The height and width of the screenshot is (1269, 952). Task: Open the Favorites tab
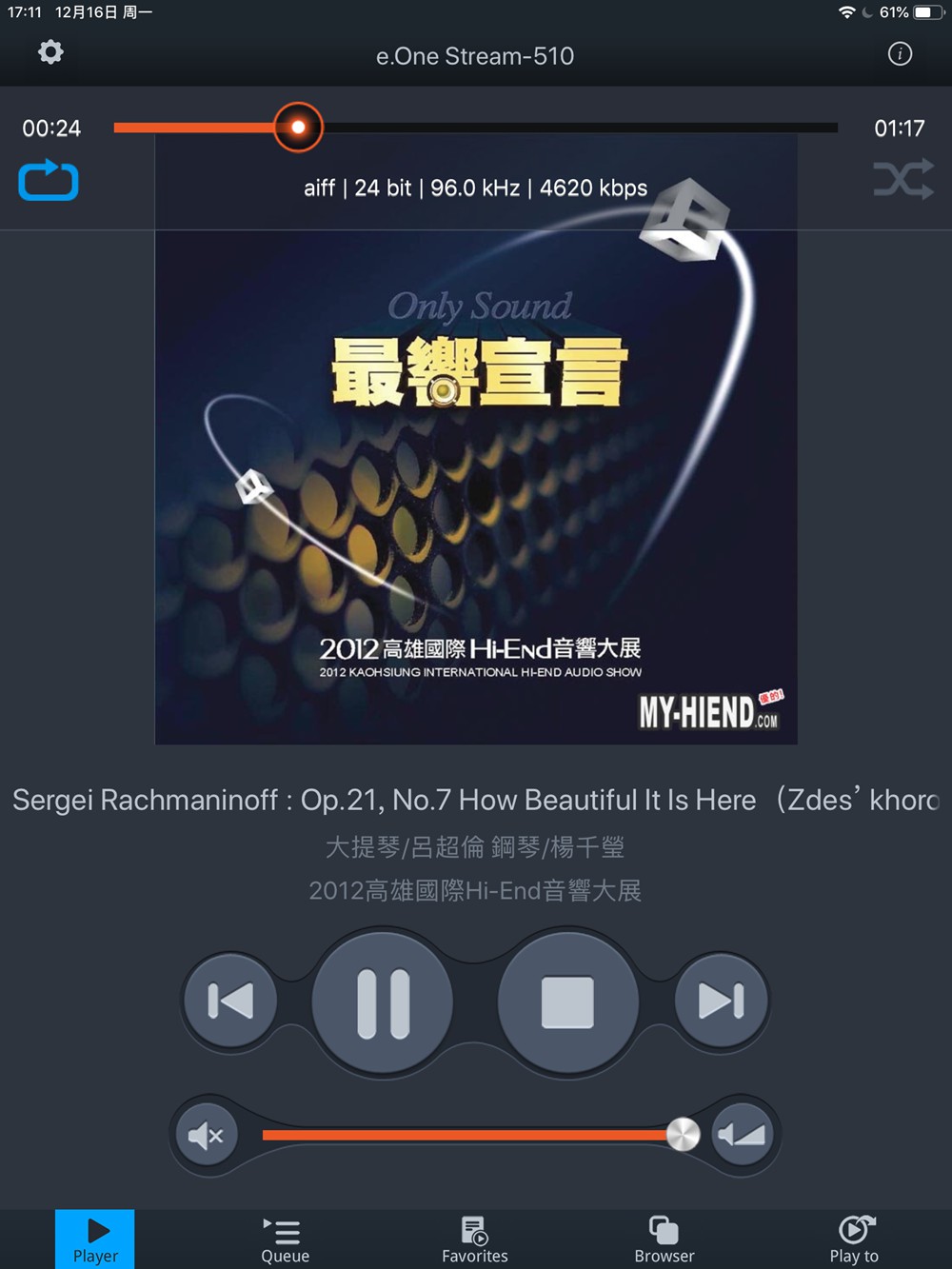(474, 1239)
